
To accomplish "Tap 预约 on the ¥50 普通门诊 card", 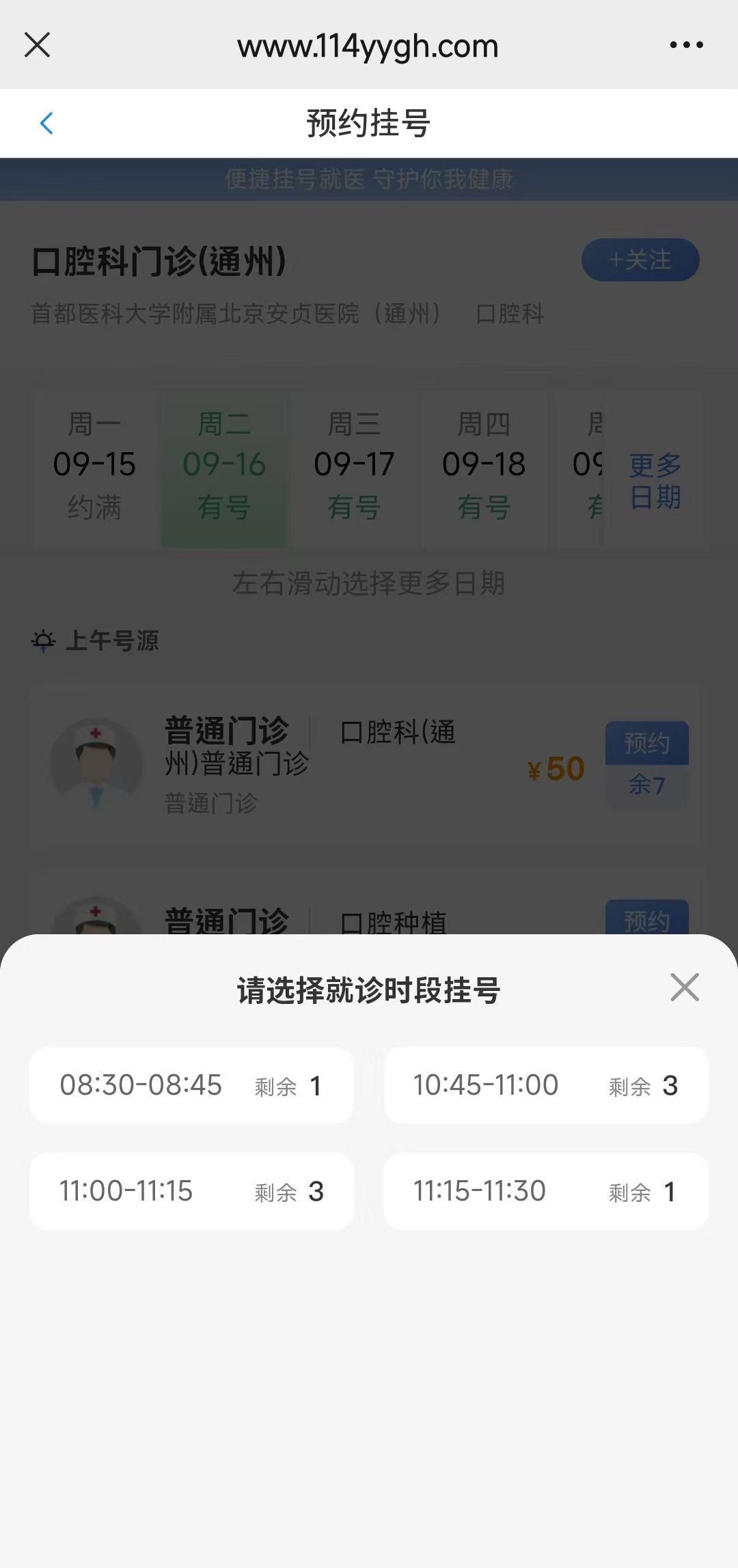I will click(646, 743).
